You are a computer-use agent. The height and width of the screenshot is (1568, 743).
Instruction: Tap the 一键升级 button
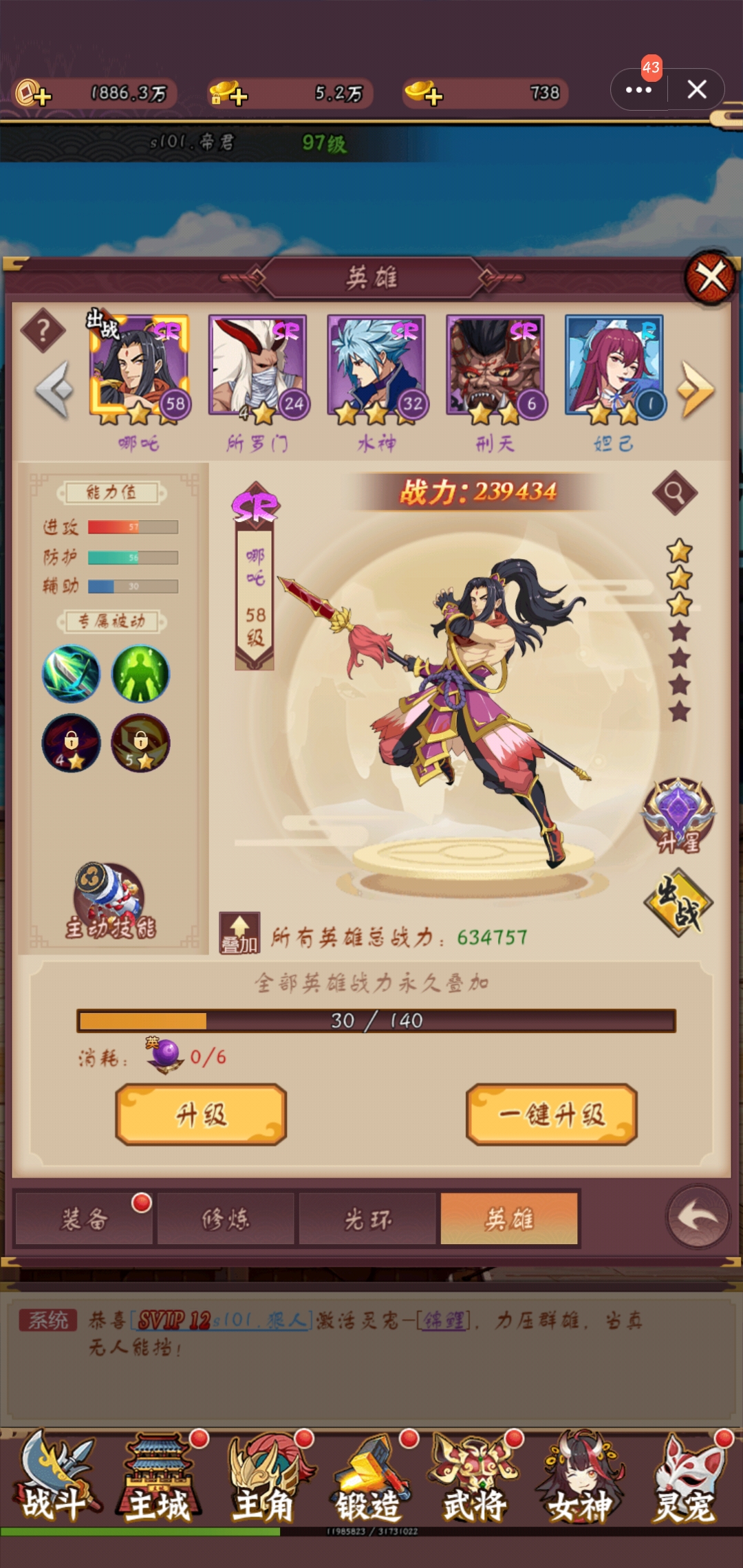click(551, 1114)
